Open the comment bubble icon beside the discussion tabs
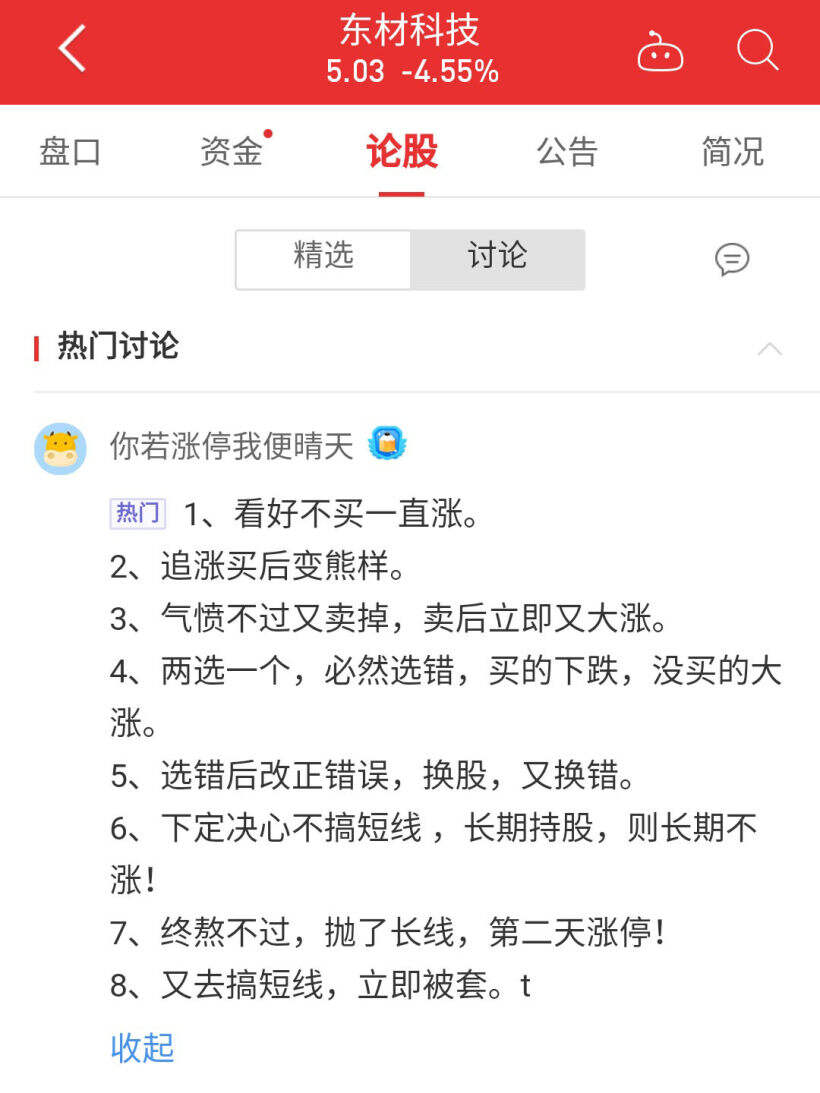The height and width of the screenshot is (1093, 820). [733, 260]
